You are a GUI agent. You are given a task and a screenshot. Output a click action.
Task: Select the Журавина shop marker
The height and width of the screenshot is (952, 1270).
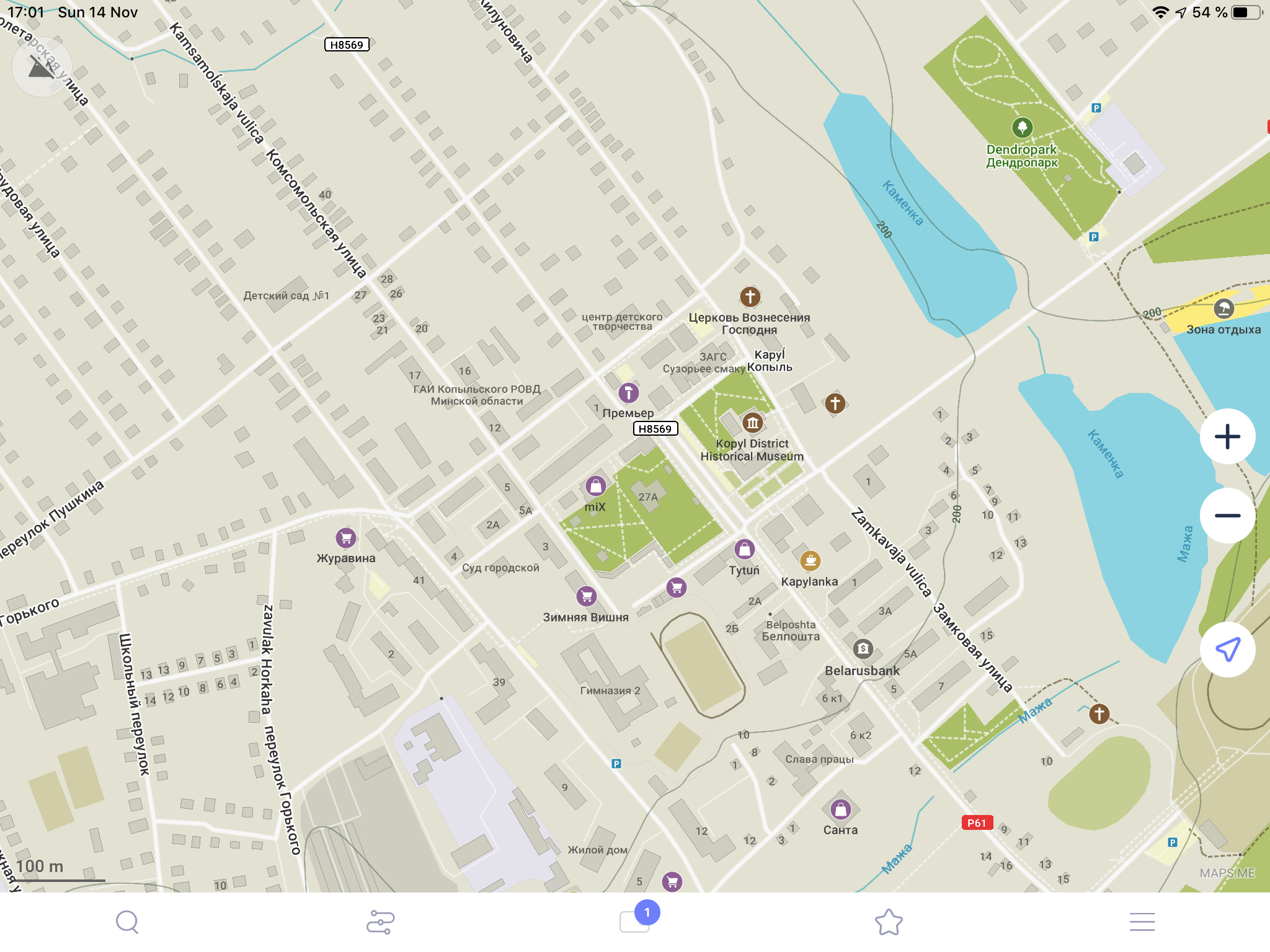click(x=346, y=538)
